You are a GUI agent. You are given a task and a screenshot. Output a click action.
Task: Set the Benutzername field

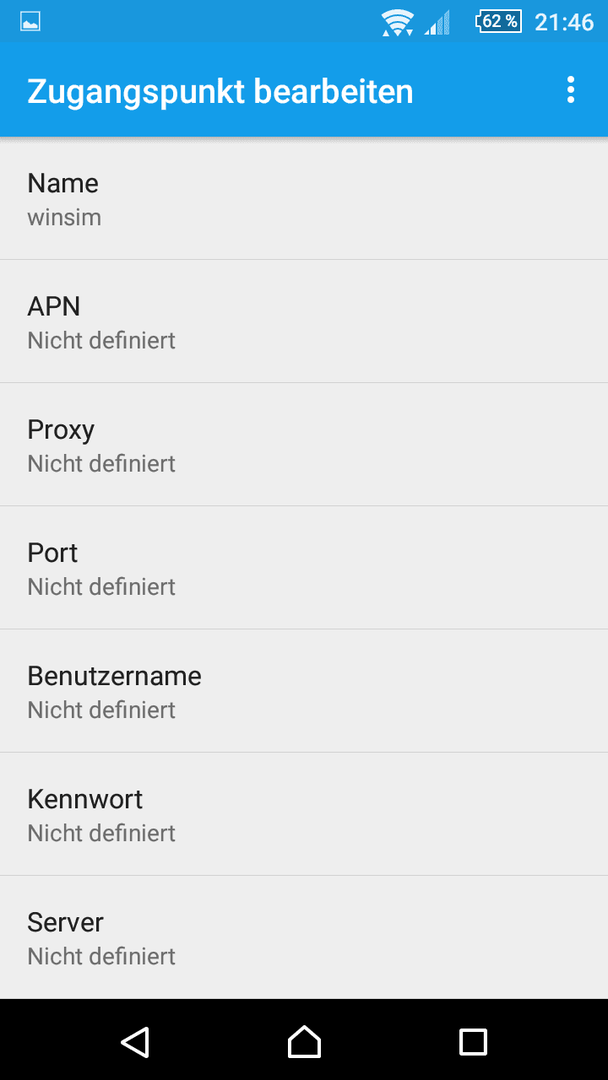304,691
